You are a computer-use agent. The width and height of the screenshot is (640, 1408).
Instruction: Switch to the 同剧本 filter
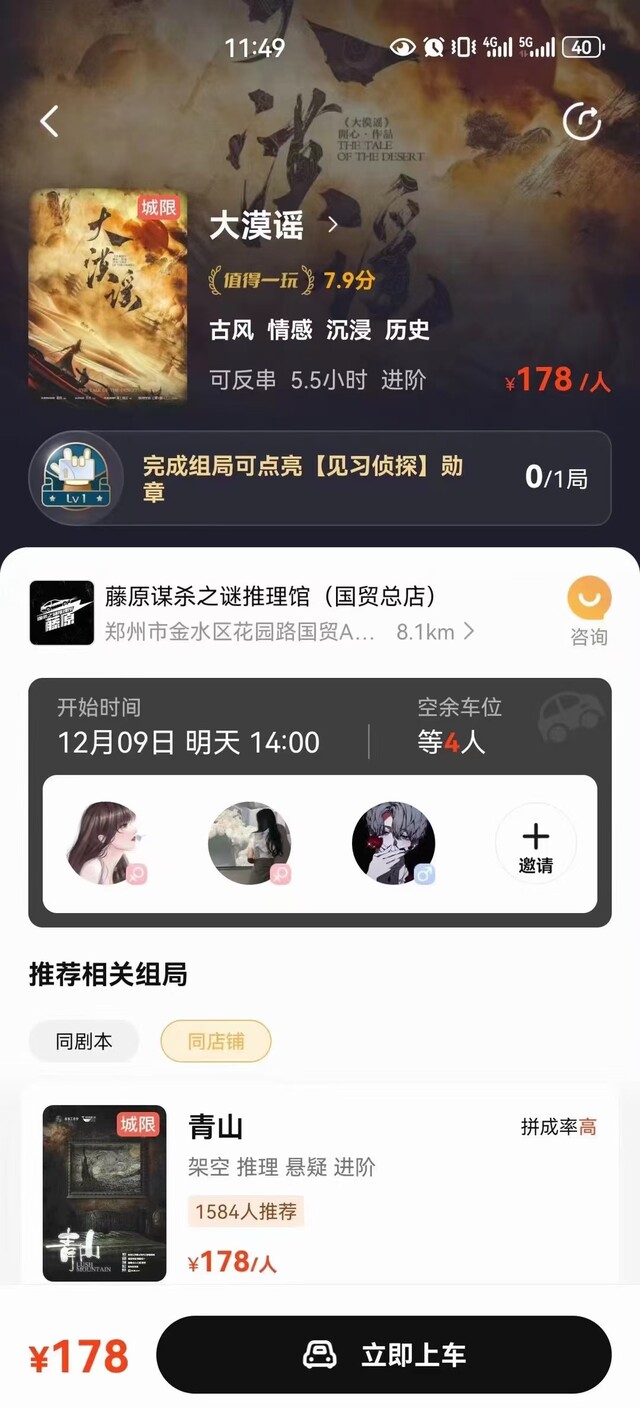(x=84, y=1041)
